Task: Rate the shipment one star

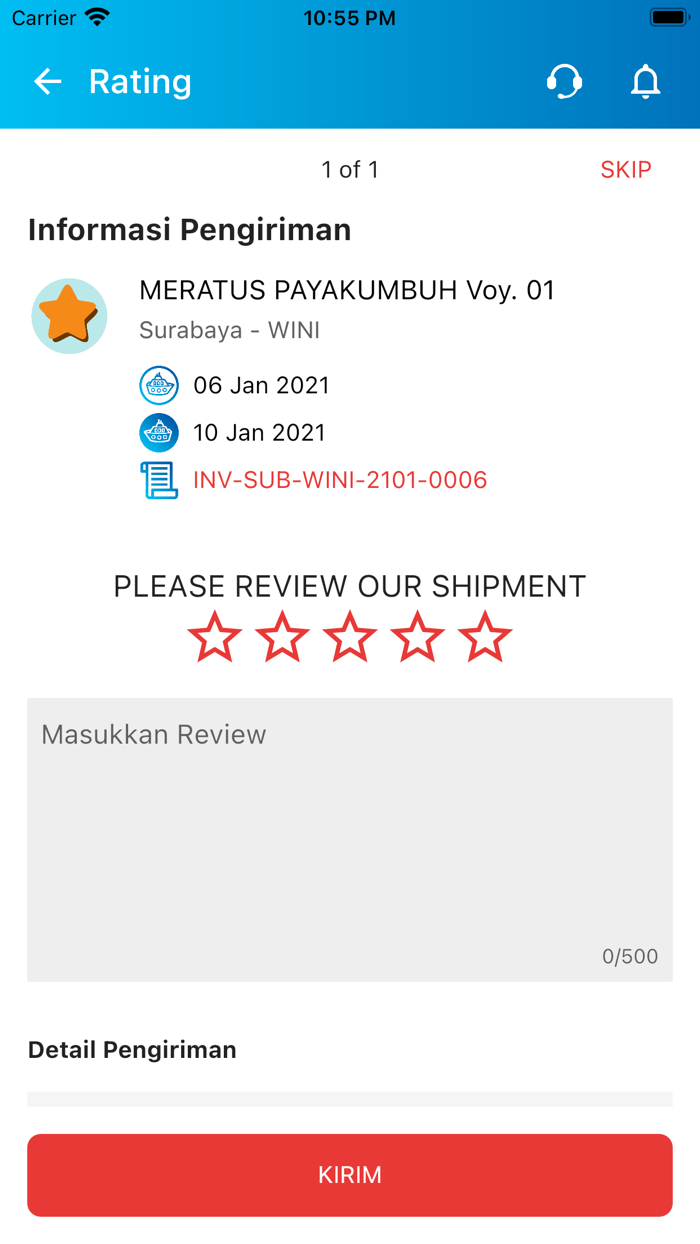Action: coord(215,637)
